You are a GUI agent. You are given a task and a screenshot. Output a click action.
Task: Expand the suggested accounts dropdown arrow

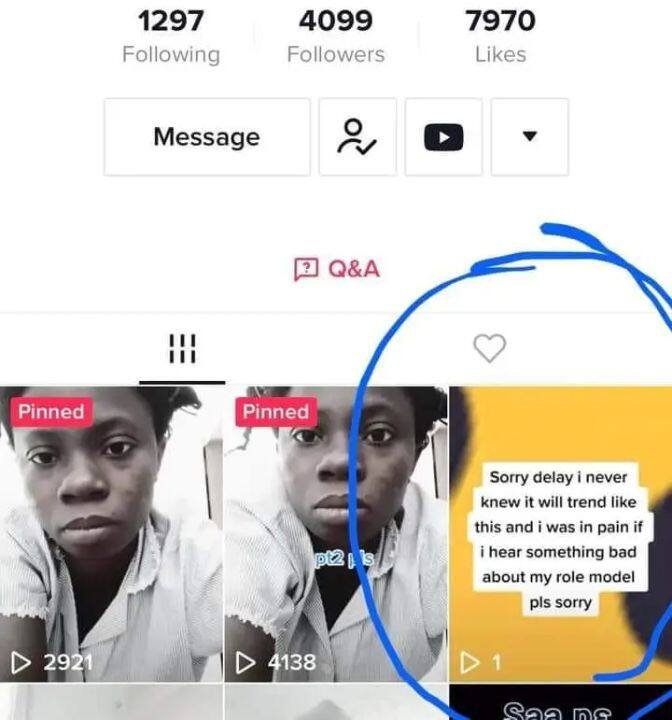[529, 137]
